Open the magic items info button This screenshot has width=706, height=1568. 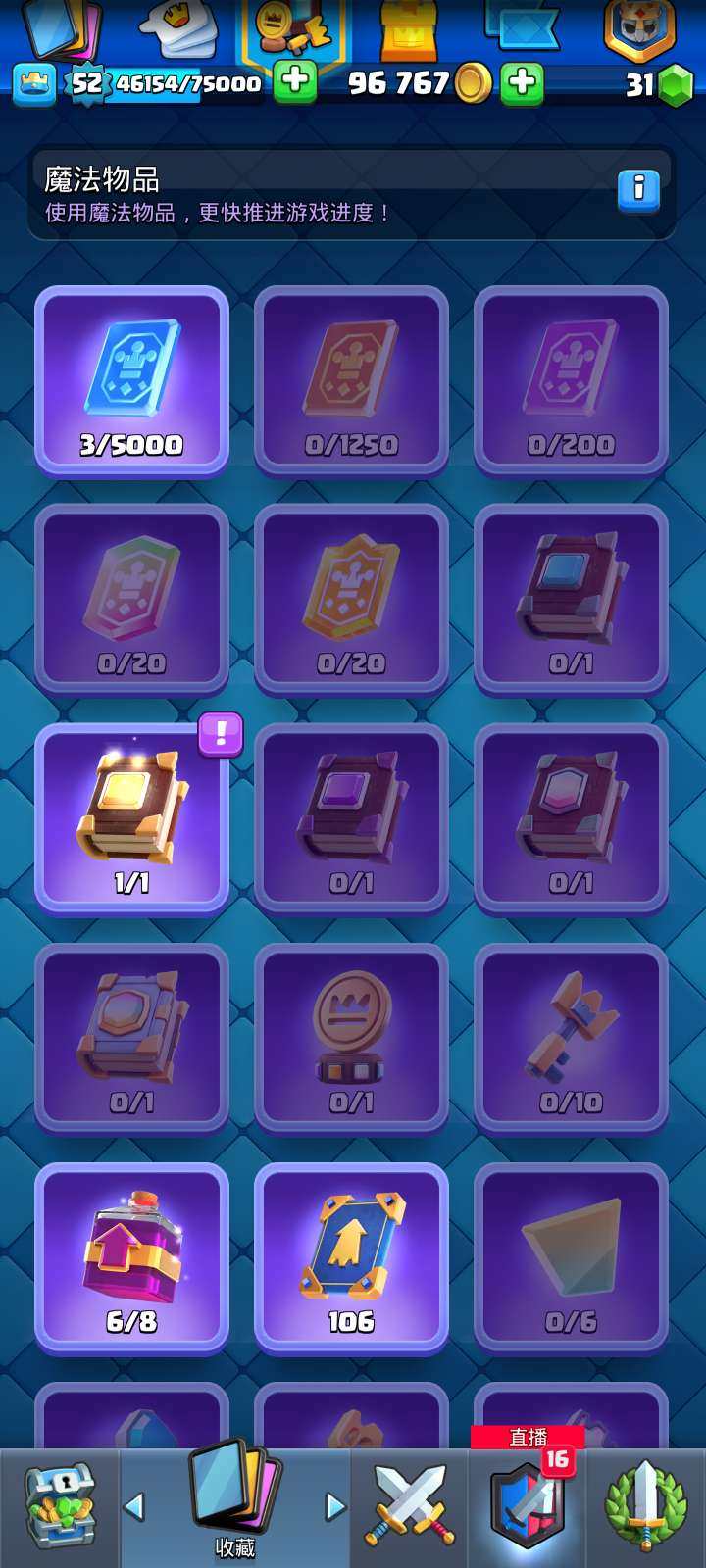point(638,189)
